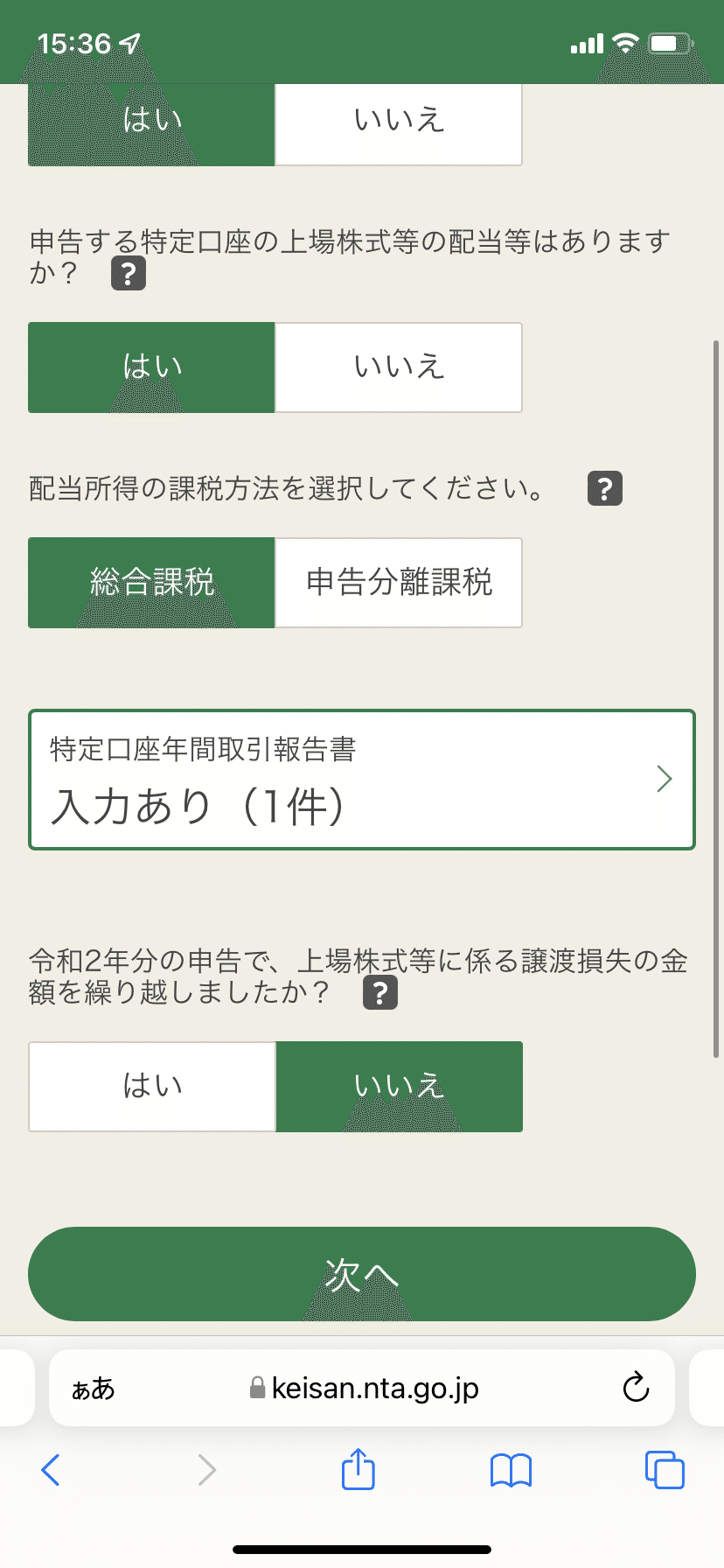The image size is (724, 1568).
Task: Open help icon for 譲渡損失の繰り越し question
Action: (380, 993)
